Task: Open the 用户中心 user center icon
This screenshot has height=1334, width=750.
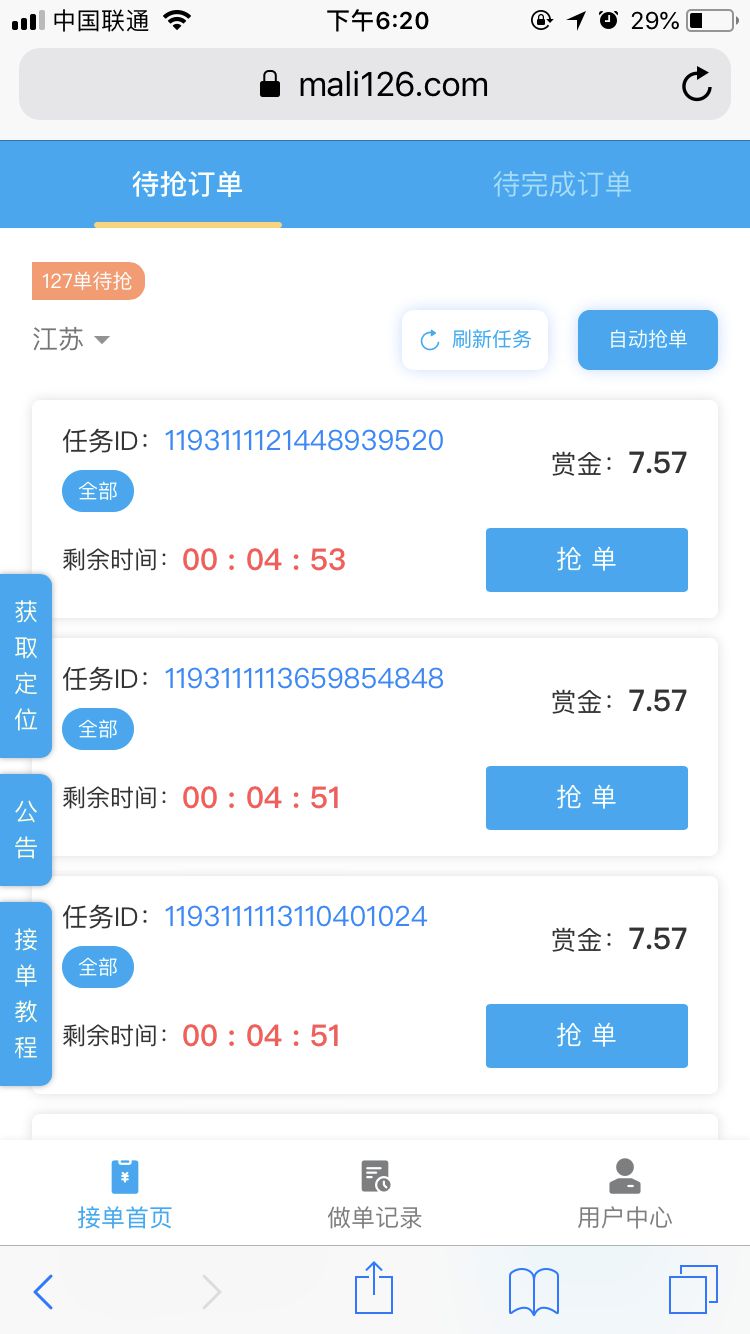Action: (x=623, y=1176)
